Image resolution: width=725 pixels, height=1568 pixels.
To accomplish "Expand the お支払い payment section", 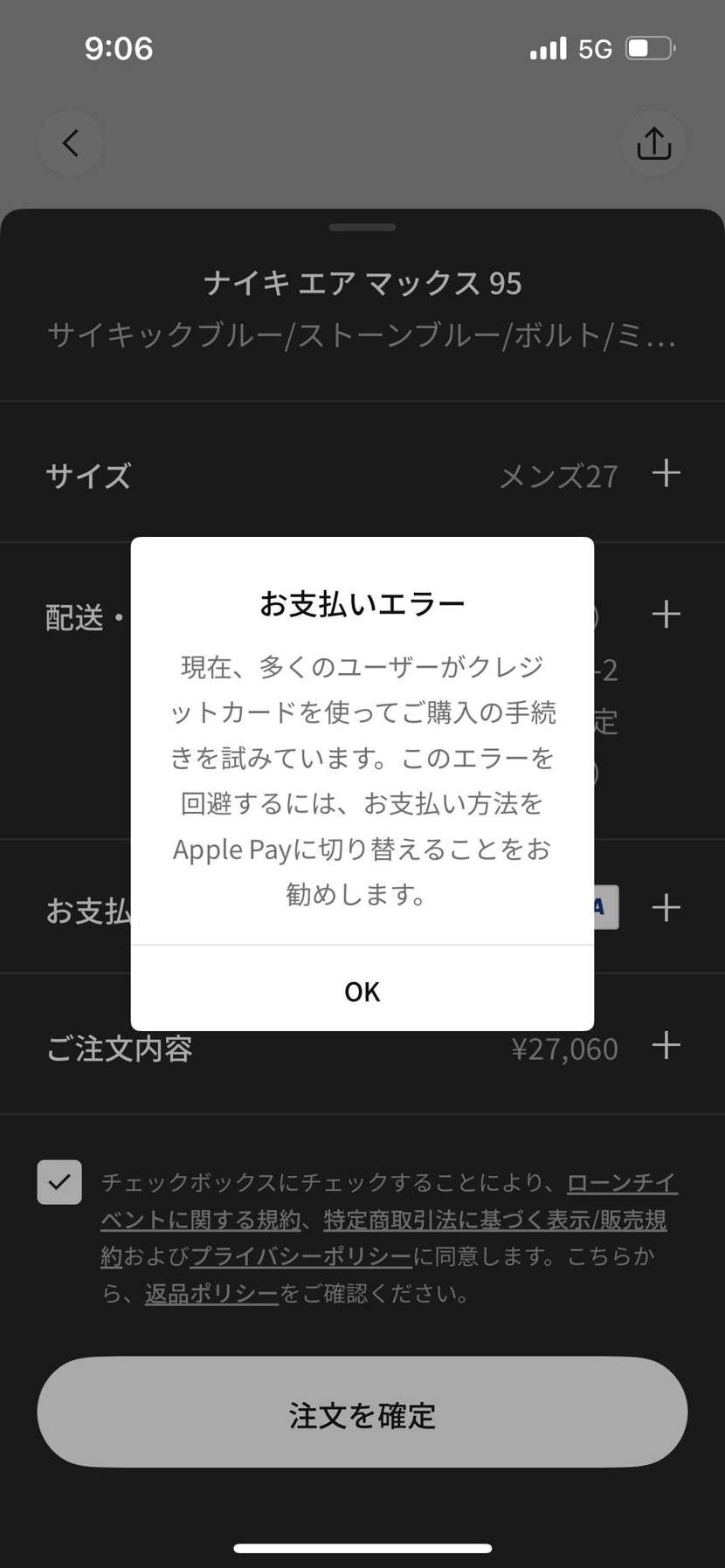I will tap(666, 907).
